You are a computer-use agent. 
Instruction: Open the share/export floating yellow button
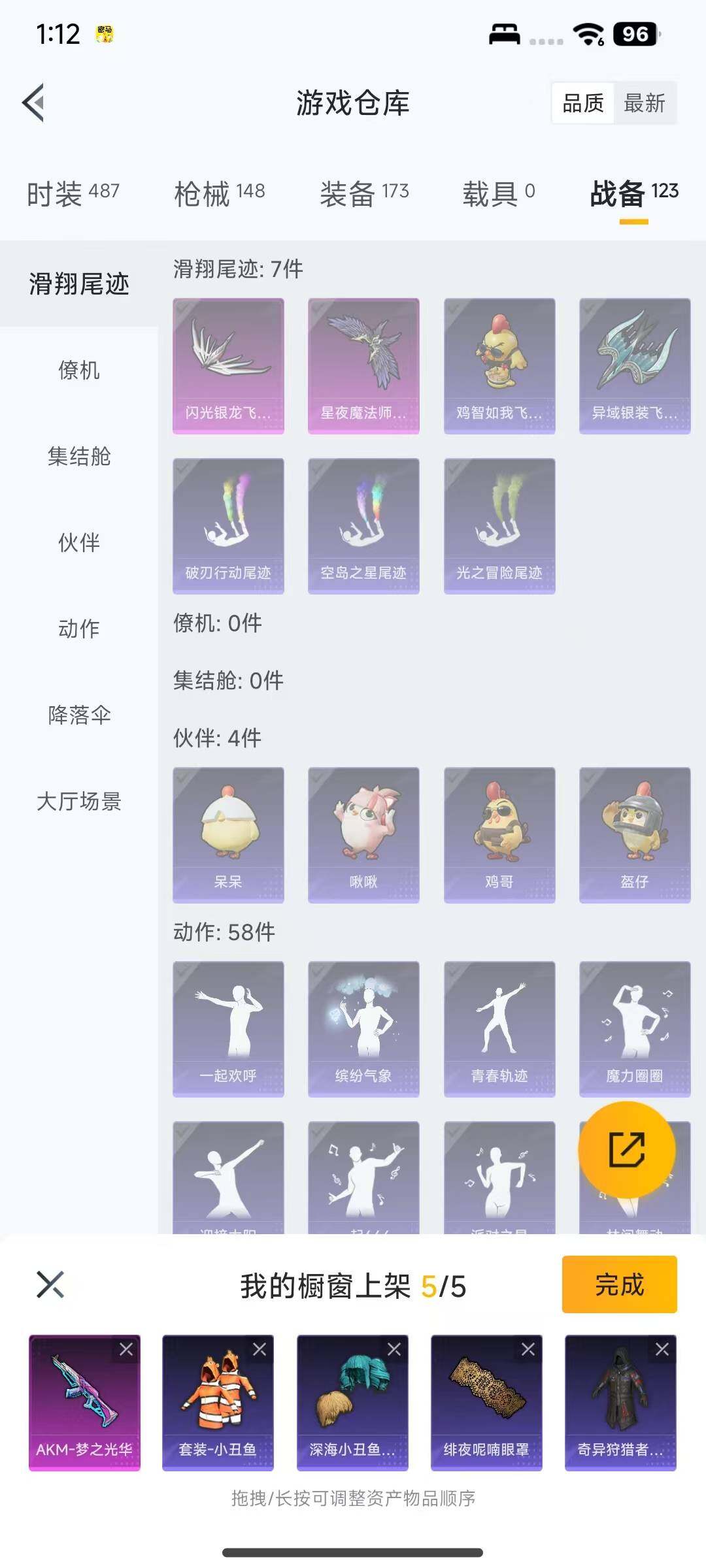point(626,1150)
